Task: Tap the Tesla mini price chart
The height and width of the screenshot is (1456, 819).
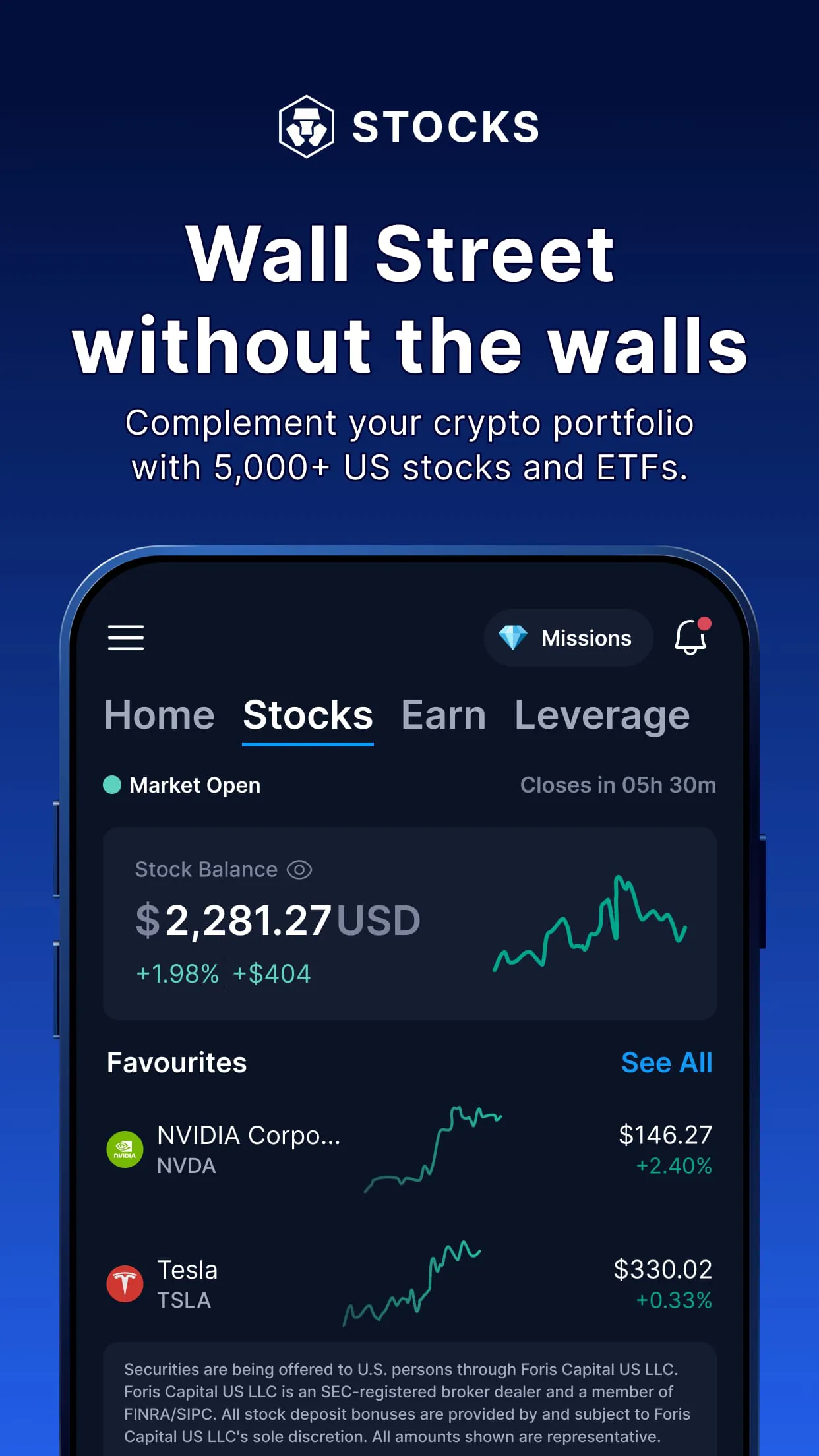Action: pyautogui.click(x=413, y=1283)
